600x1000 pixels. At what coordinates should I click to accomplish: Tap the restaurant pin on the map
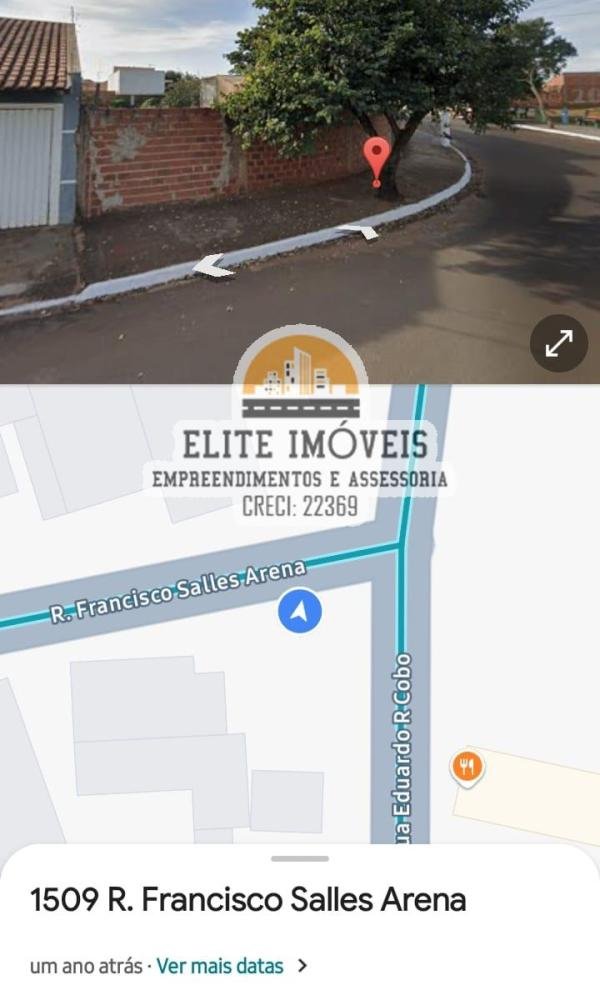click(x=467, y=767)
